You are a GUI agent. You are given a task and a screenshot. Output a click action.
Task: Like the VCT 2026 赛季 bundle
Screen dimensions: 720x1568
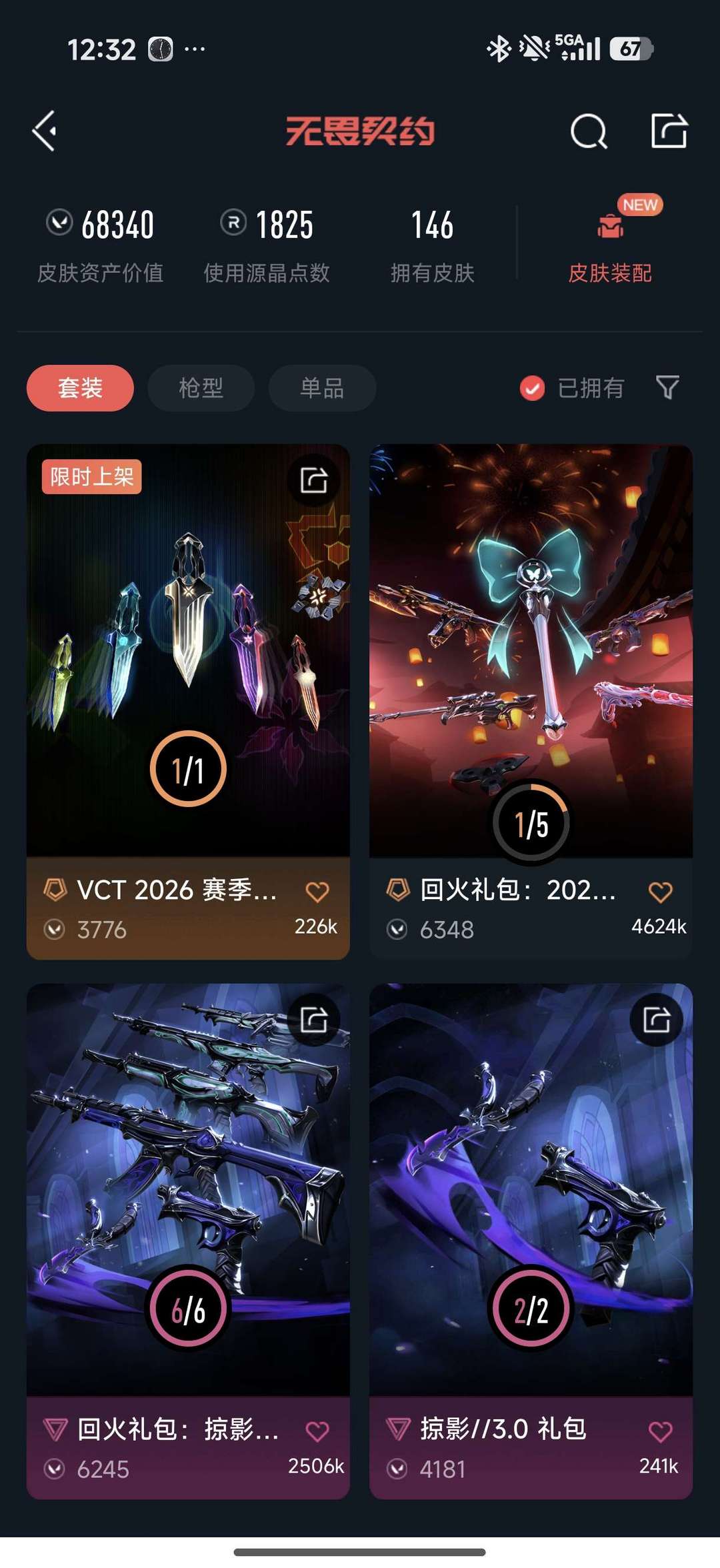pyautogui.click(x=317, y=892)
